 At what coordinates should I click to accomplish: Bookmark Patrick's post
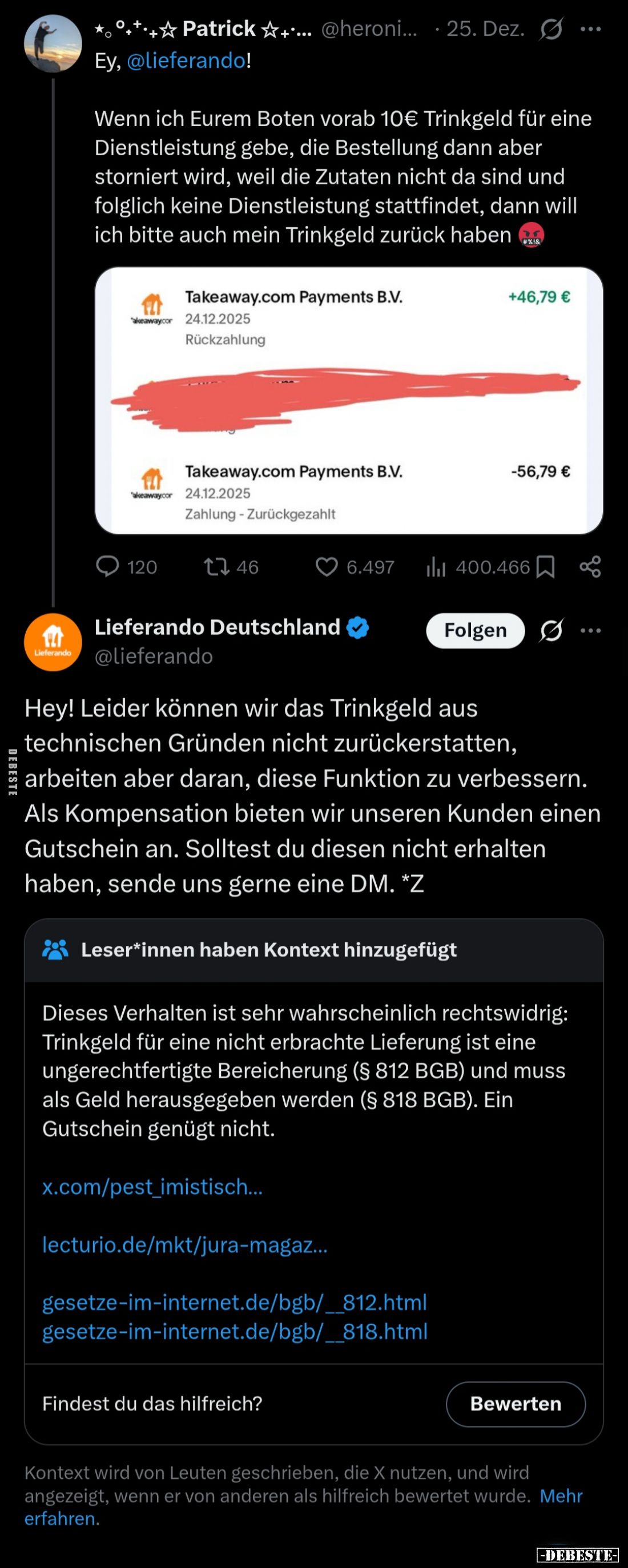click(x=546, y=567)
